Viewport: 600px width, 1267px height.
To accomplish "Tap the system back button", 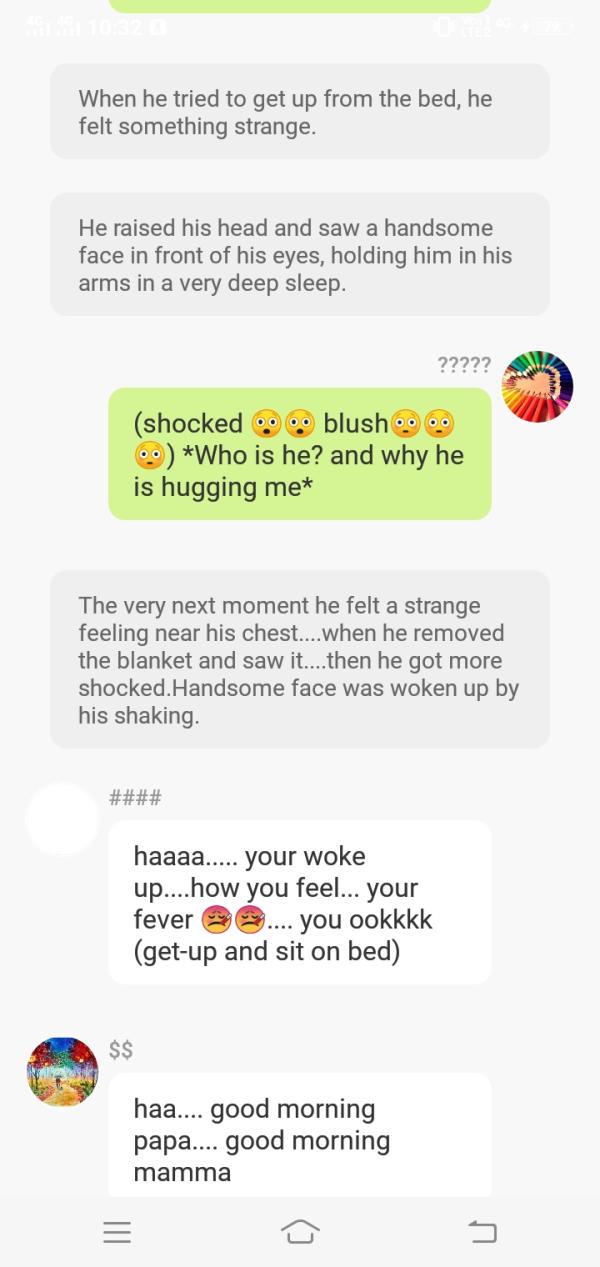I will (x=483, y=1231).
